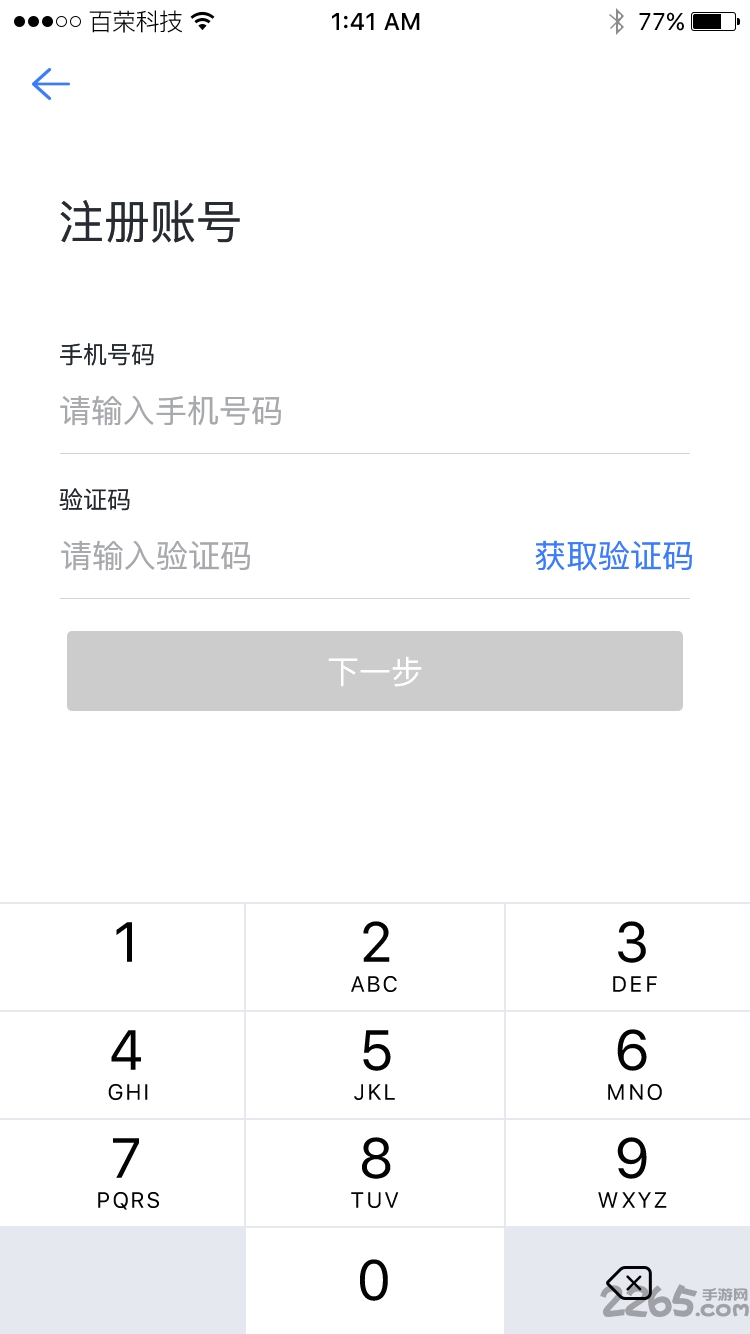
Task: Tap 获取验证码 to request a code
Action: tap(613, 556)
